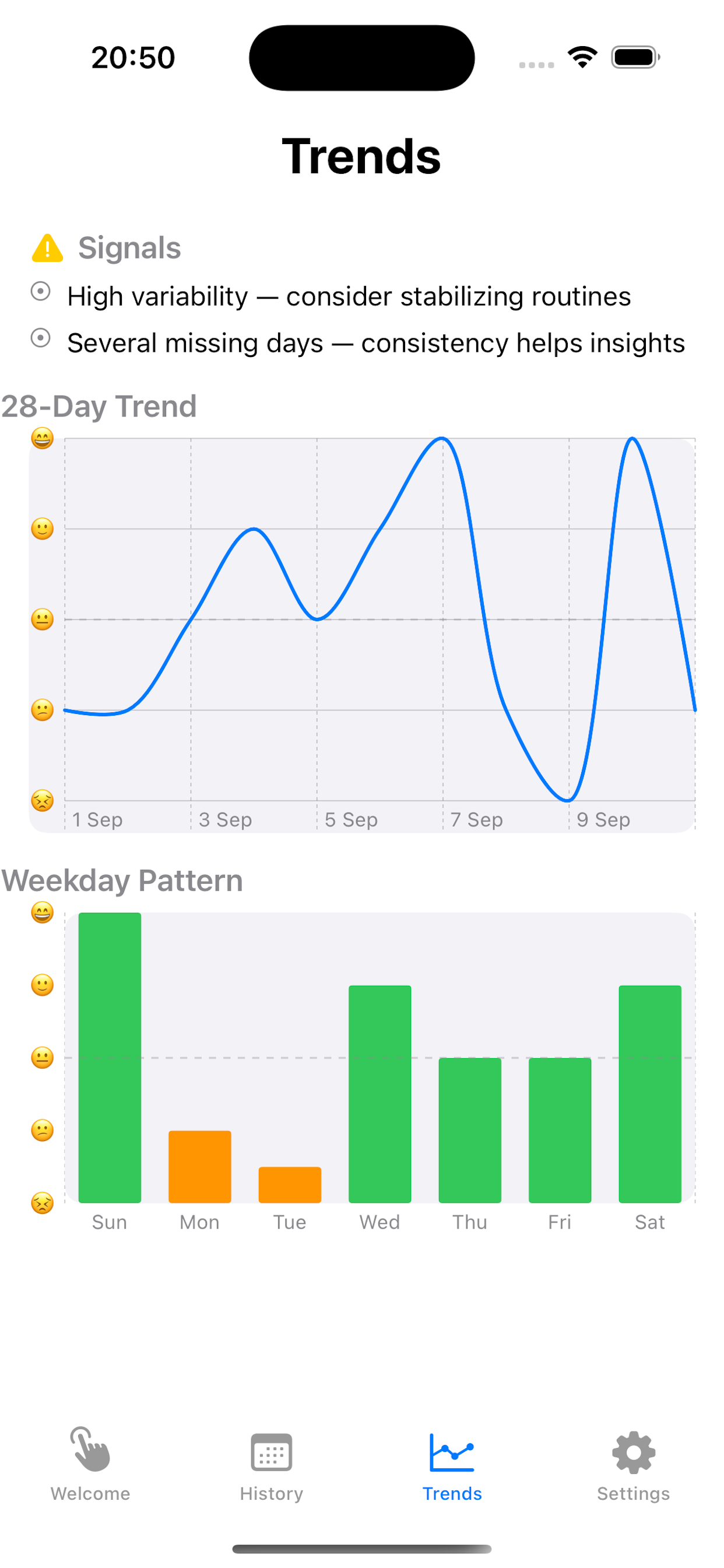724x1568 pixels.
Task: Expand the 28-Day Trend section
Action: (99, 406)
